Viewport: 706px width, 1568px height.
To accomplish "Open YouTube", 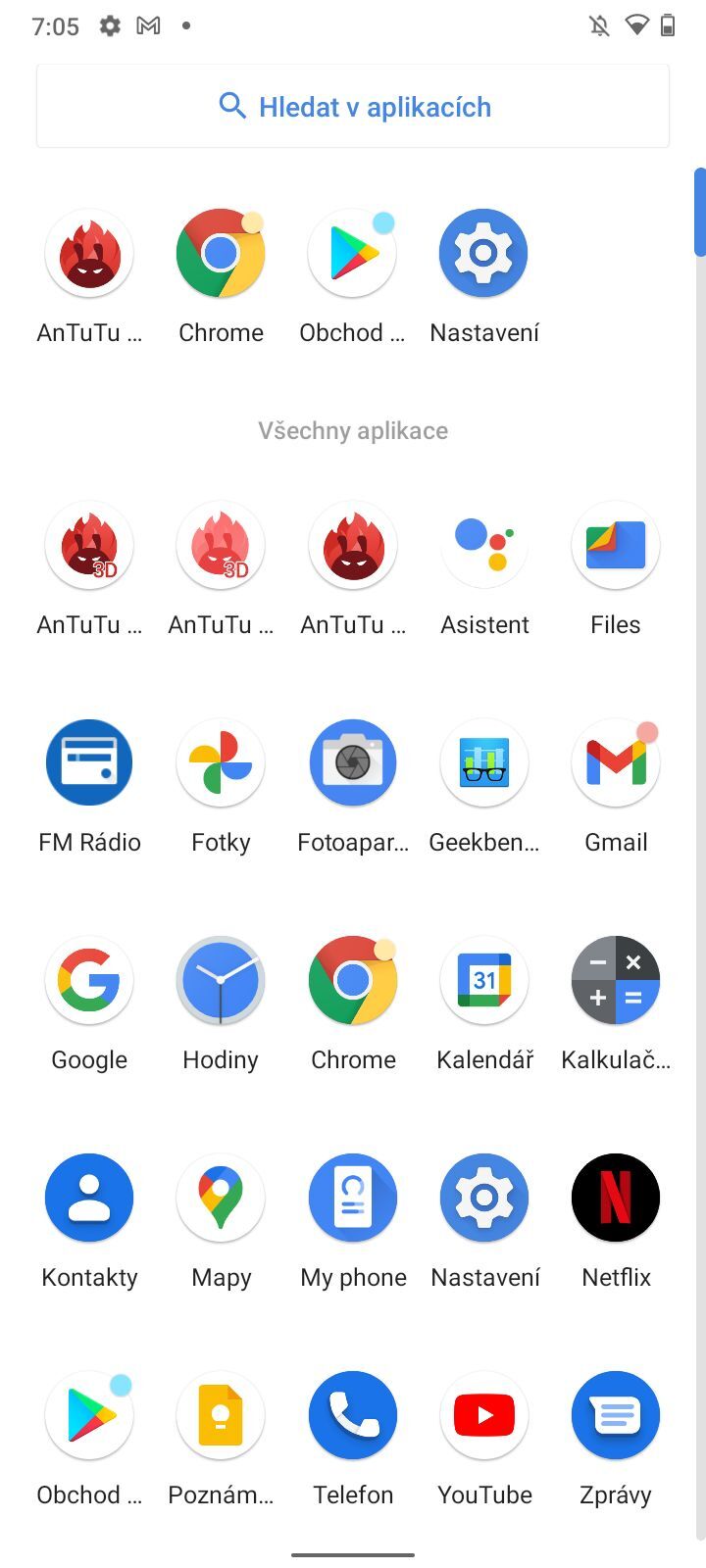I will pos(483,1415).
